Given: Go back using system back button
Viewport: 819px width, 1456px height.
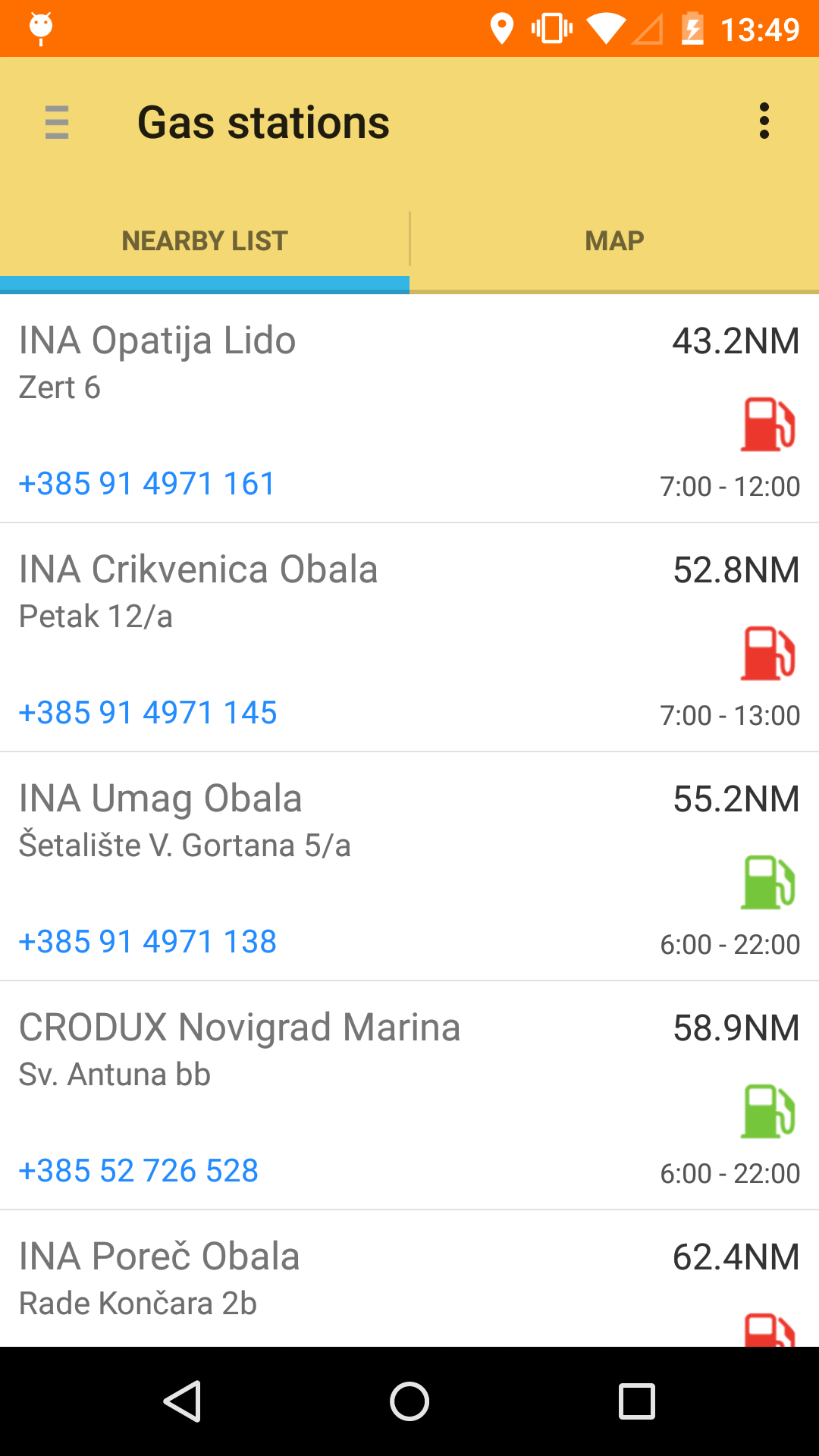Looking at the screenshot, I should 182,1401.
